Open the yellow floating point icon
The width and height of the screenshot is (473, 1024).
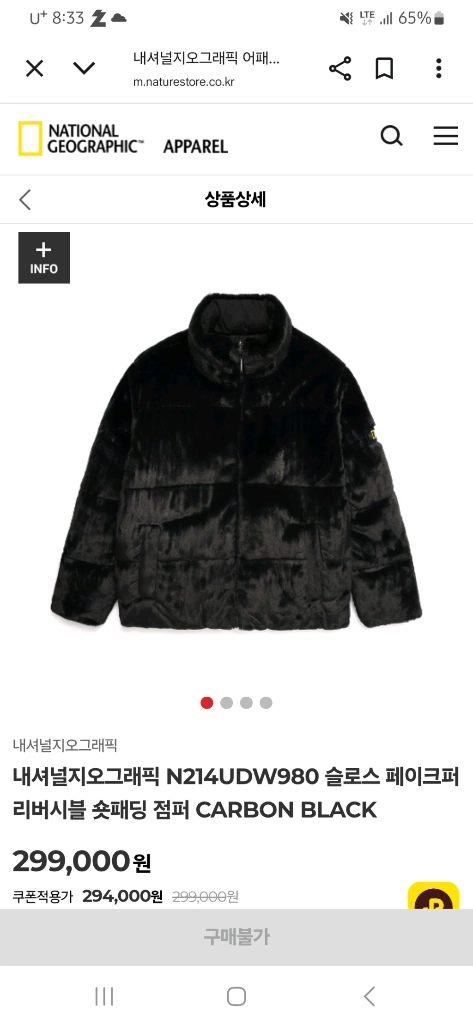coord(434,896)
